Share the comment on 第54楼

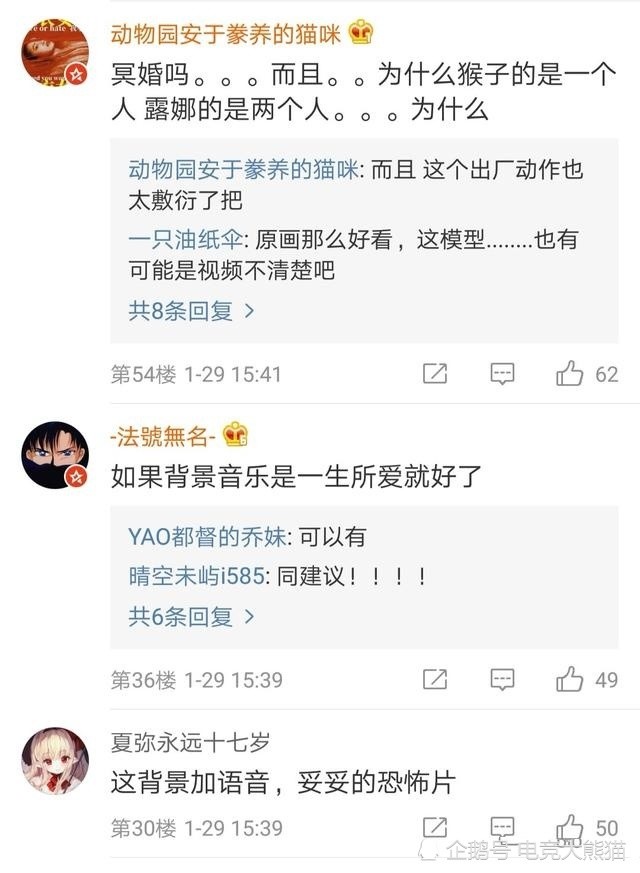pos(435,375)
